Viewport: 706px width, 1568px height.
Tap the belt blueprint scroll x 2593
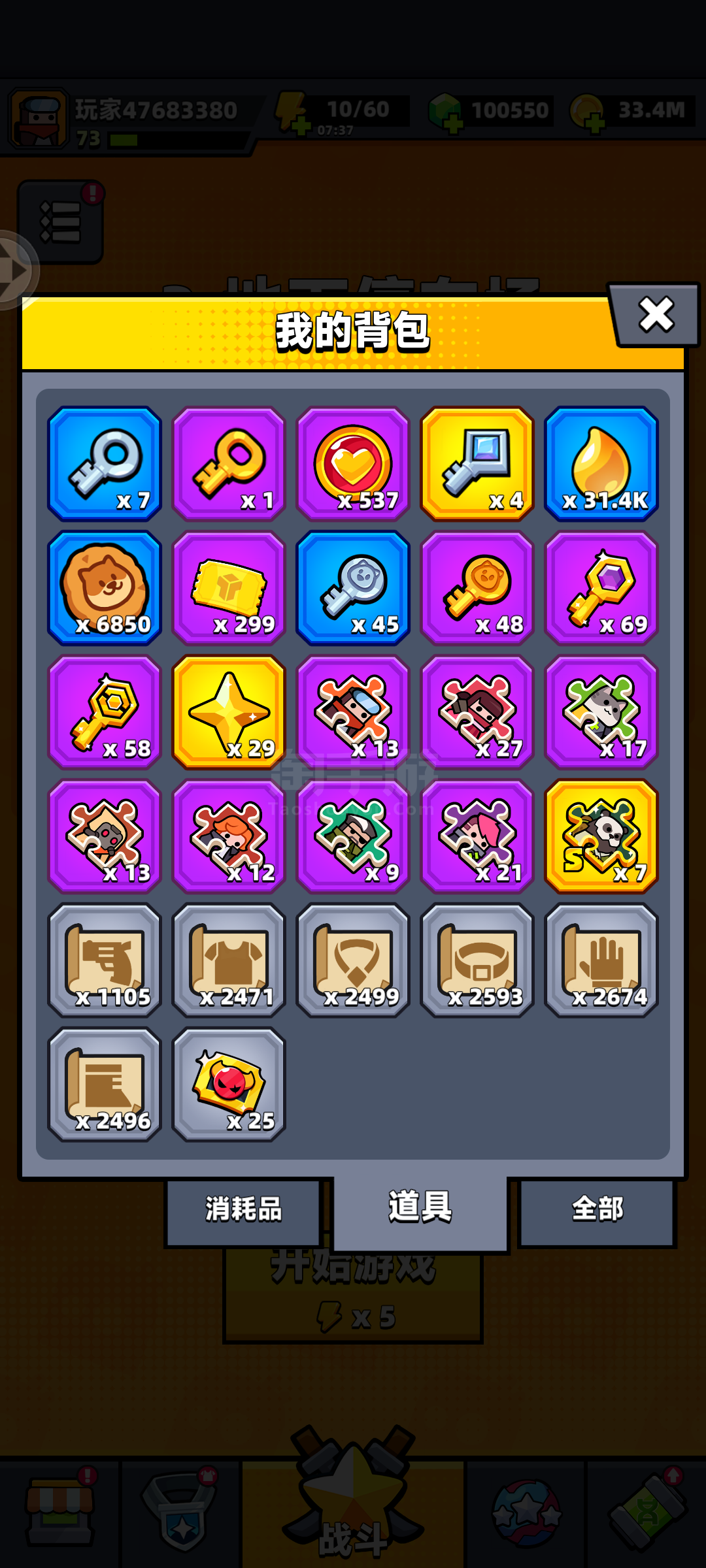[x=477, y=960]
